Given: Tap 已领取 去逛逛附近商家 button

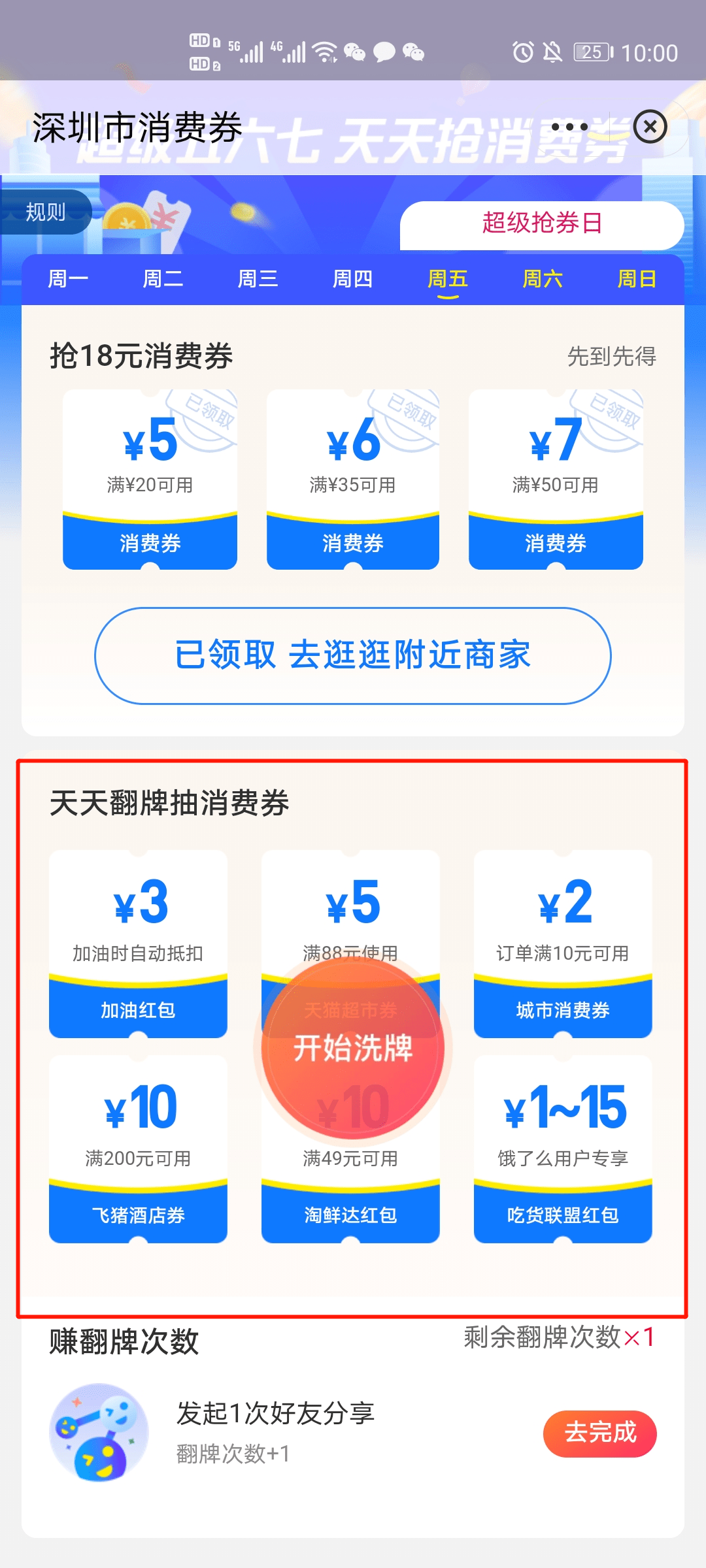Looking at the screenshot, I should pyautogui.click(x=353, y=655).
